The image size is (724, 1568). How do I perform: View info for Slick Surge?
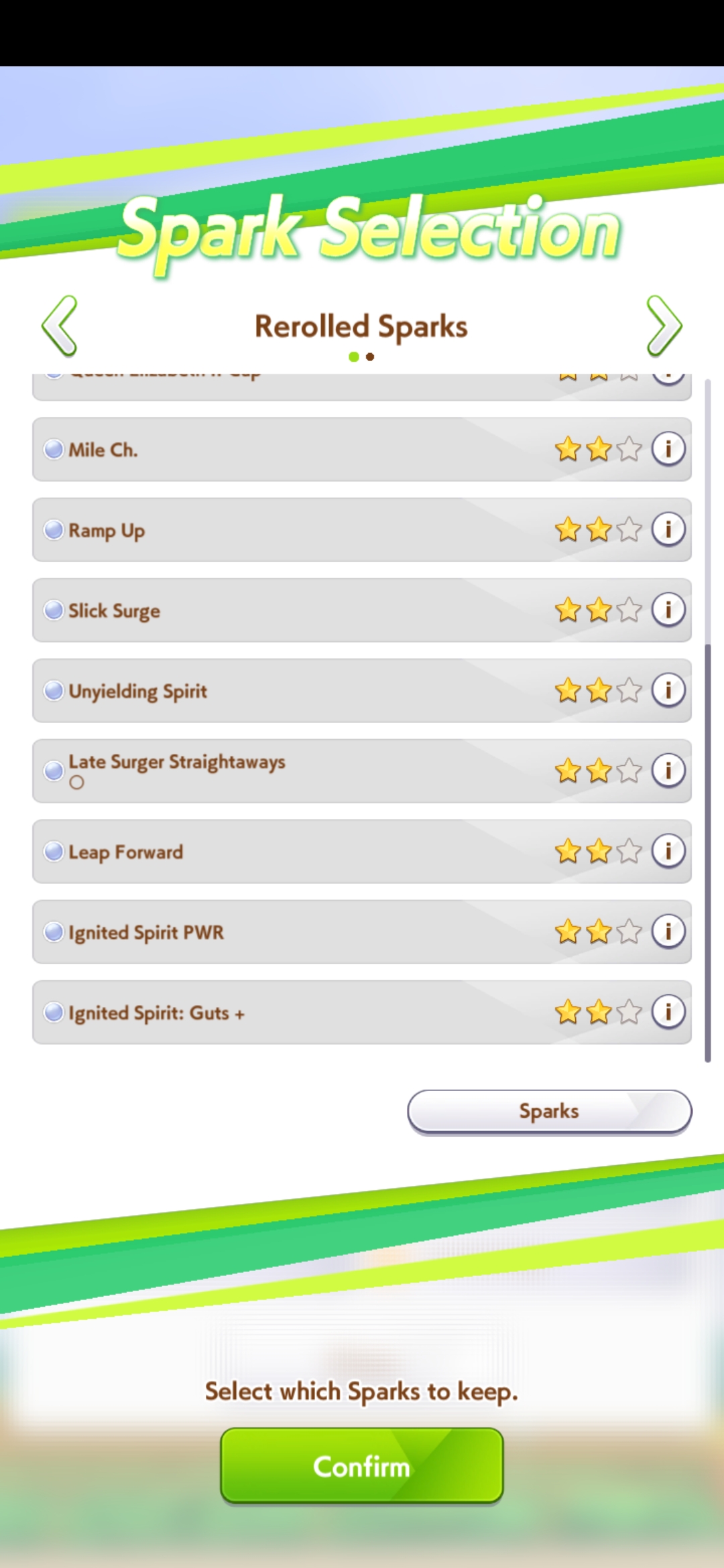[x=668, y=609]
